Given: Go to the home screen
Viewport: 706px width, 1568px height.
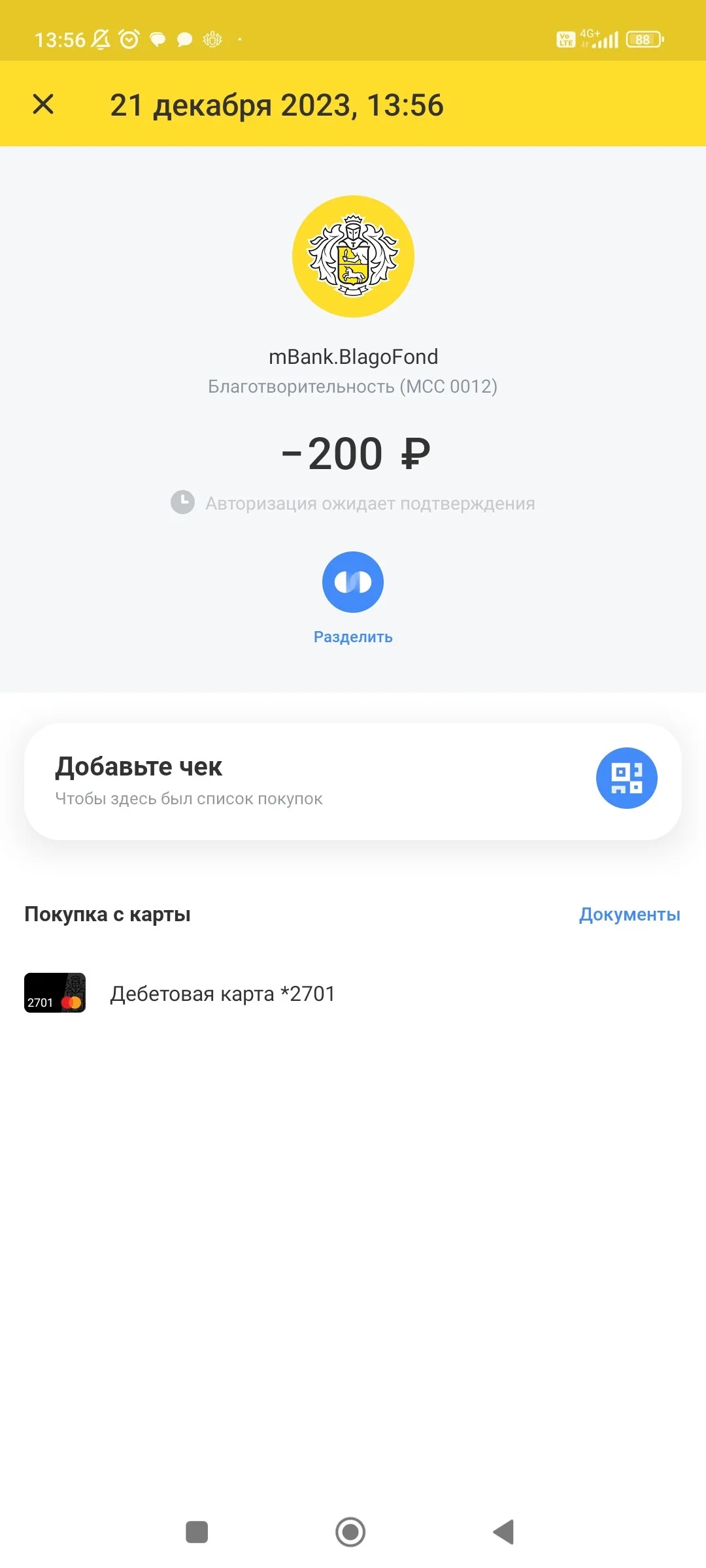Looking at the screenshot, I should pyautogui.click(x=350, y=1532).
